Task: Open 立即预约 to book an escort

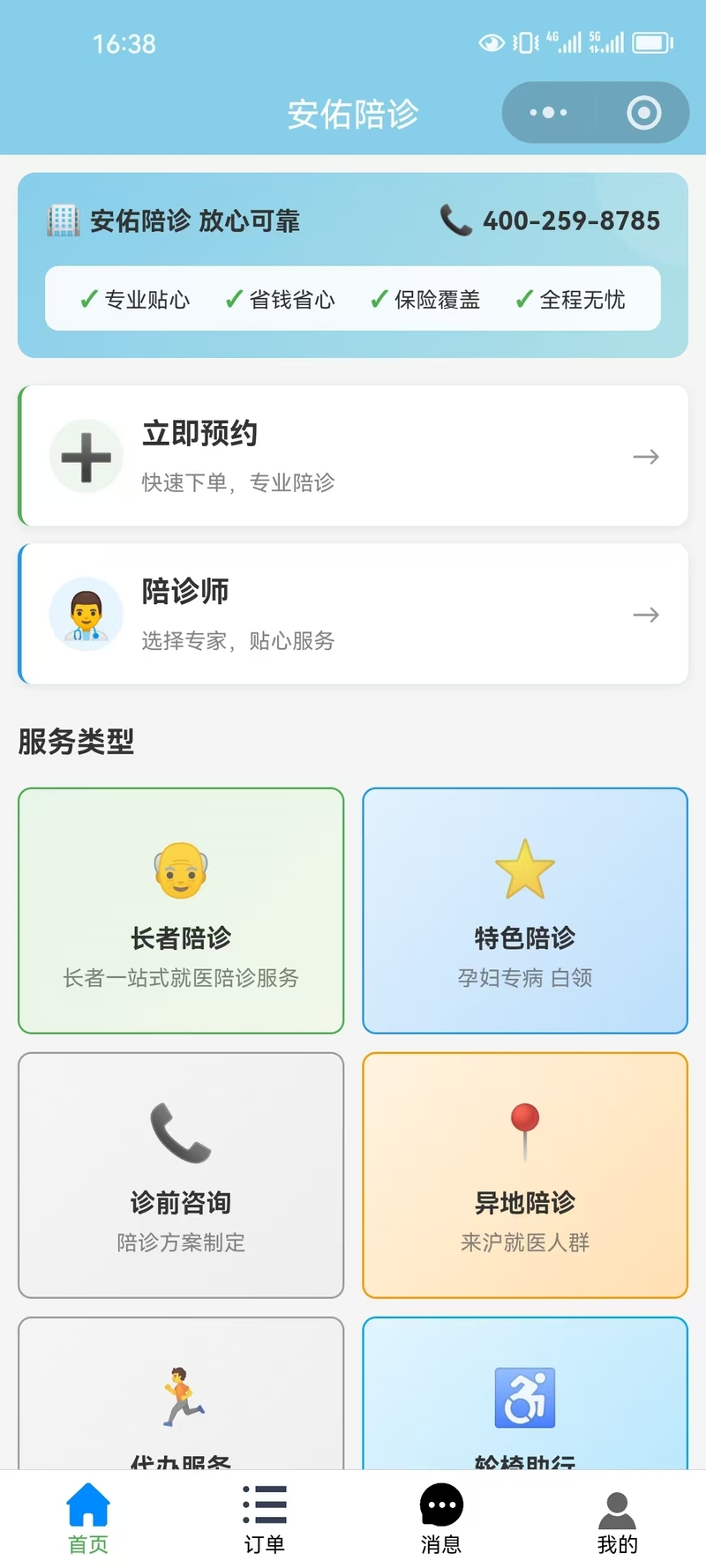Action: (353, 456)
